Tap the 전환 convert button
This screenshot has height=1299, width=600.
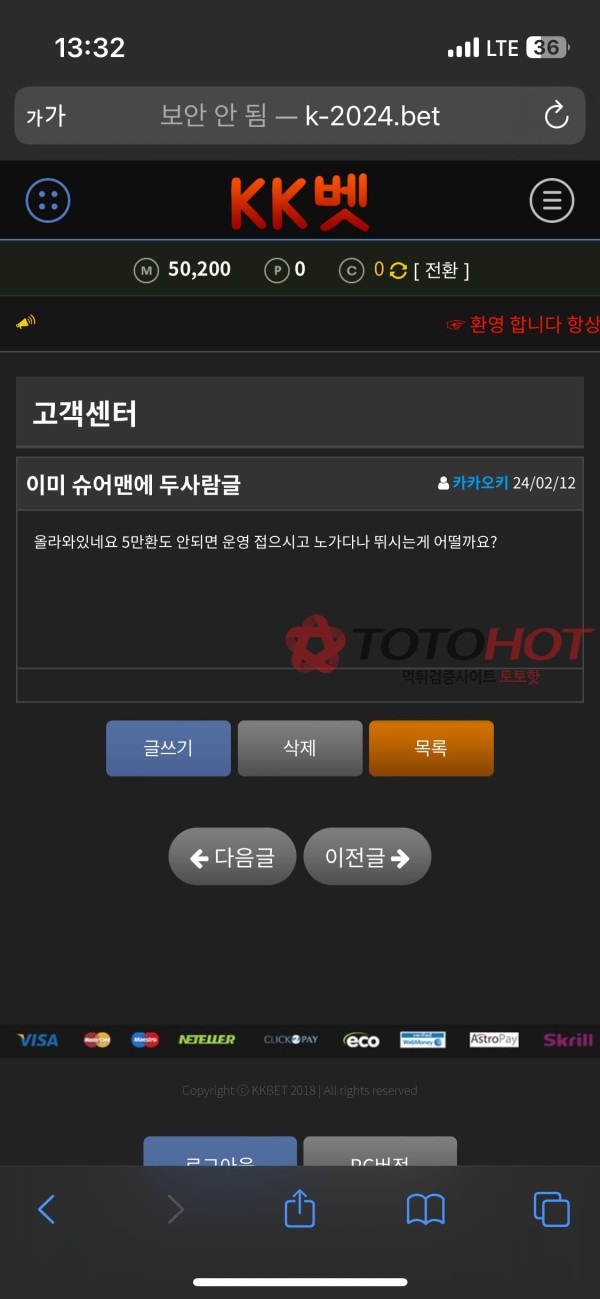pyautogui.click(x=440, y=270)
